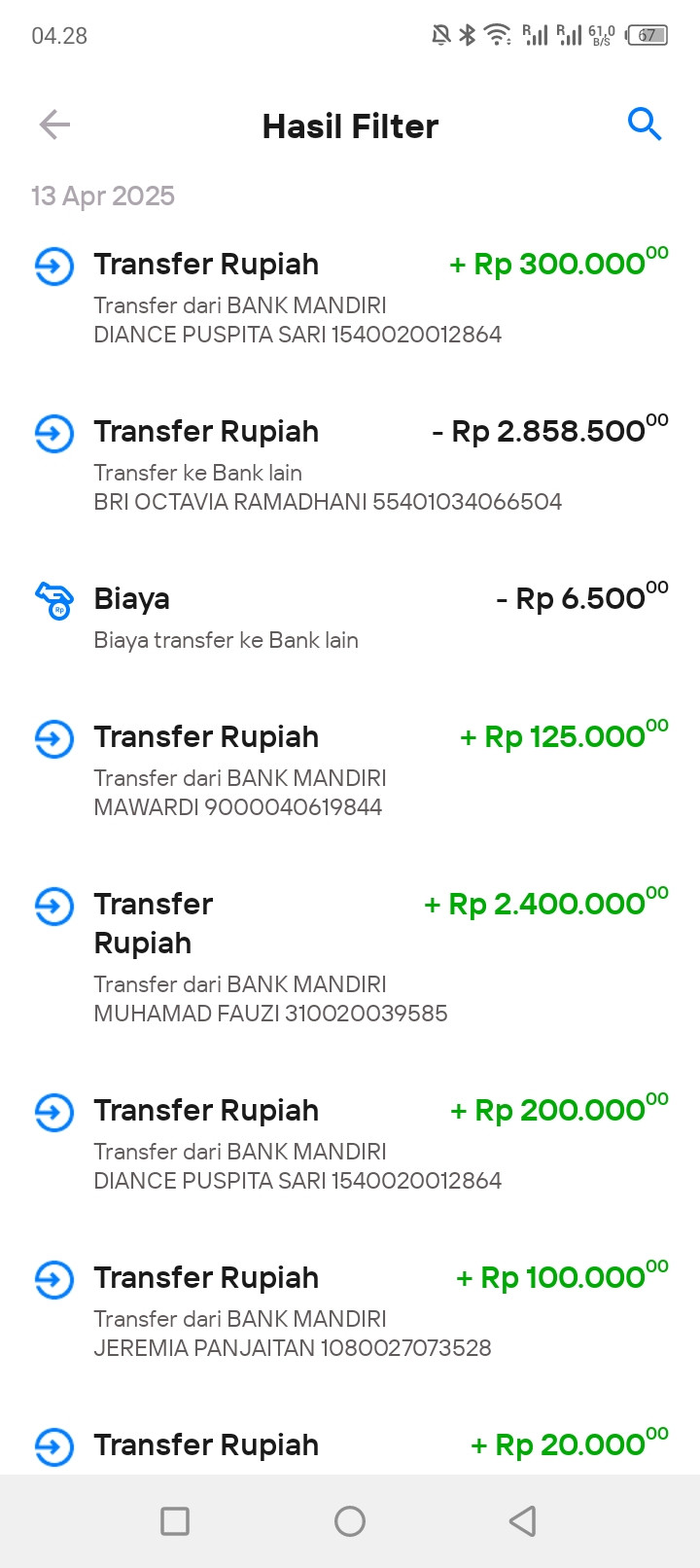Open the + Rp 300.000 transfer from Diance
The height and width of the screenshot is (1568, 700).
[x=350, y=297]
